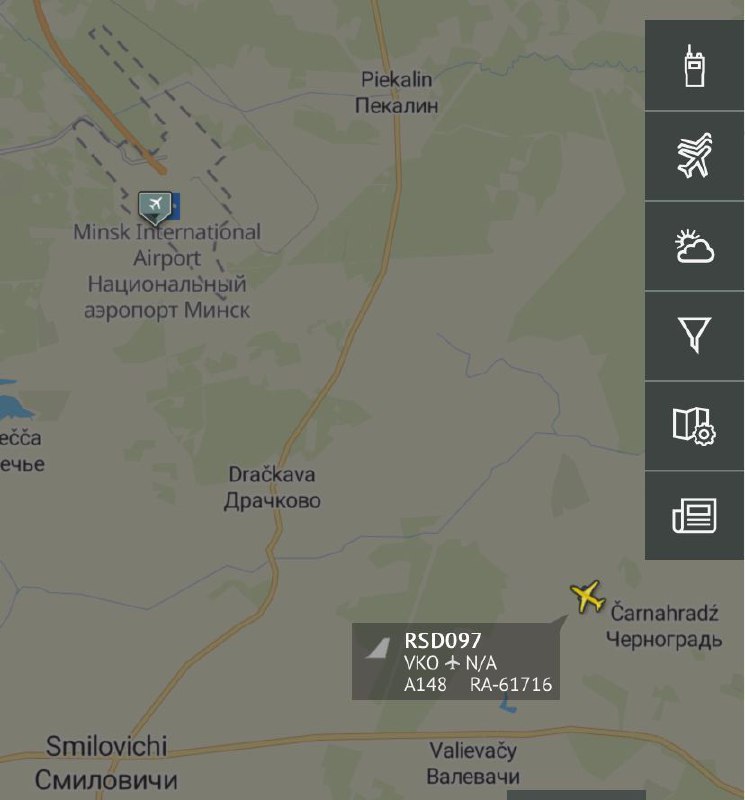Open the weather layer icon
Screen dimensions: 745x800
[x=694, y=246]
